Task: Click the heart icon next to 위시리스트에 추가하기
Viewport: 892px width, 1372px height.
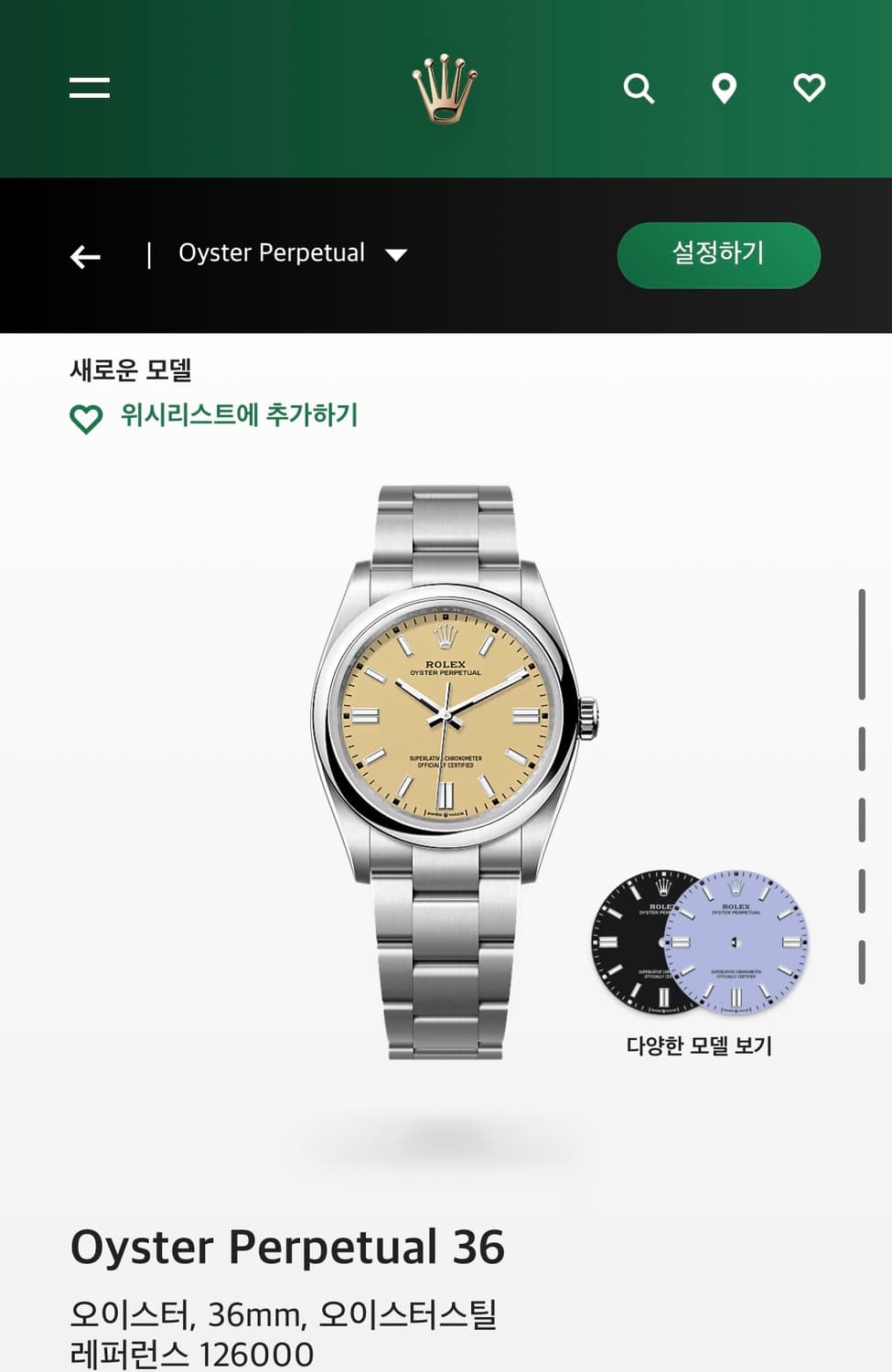Action: [85, 417]
